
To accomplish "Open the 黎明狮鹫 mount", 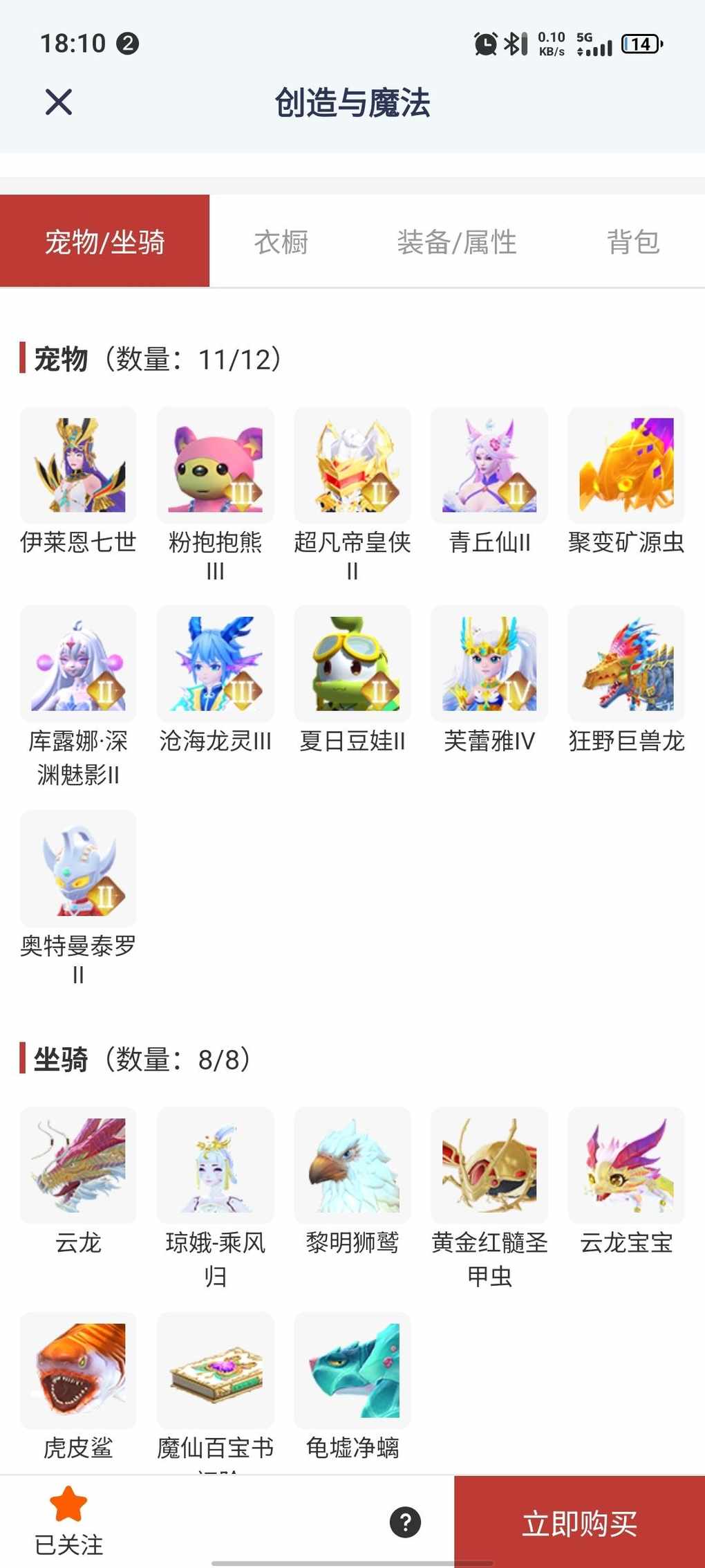I will (352, 1165).
